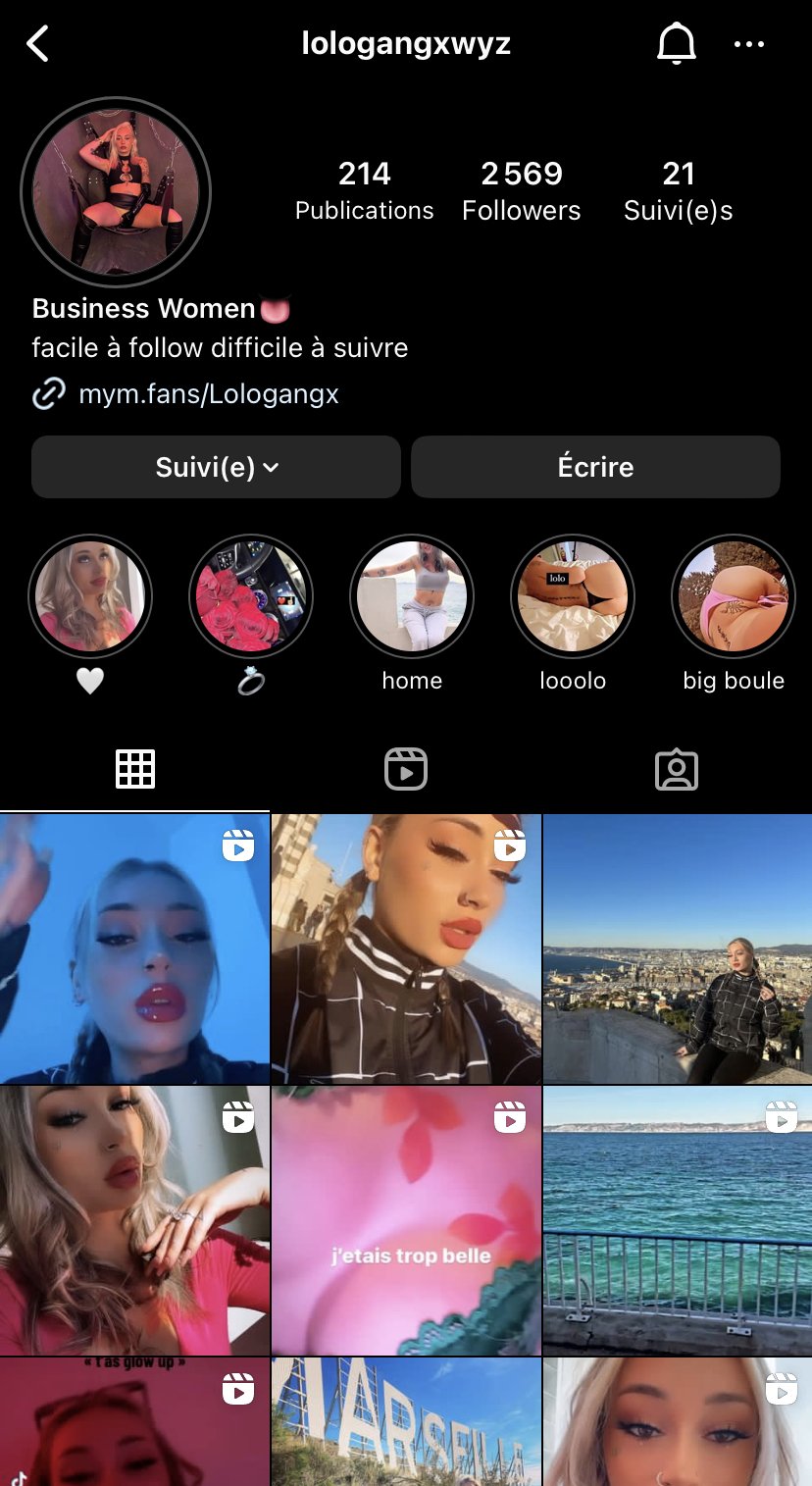Open the big boule highlight
Image resolution: width=812 pixels, height=1486 pixels.
[x=734, y=596]
